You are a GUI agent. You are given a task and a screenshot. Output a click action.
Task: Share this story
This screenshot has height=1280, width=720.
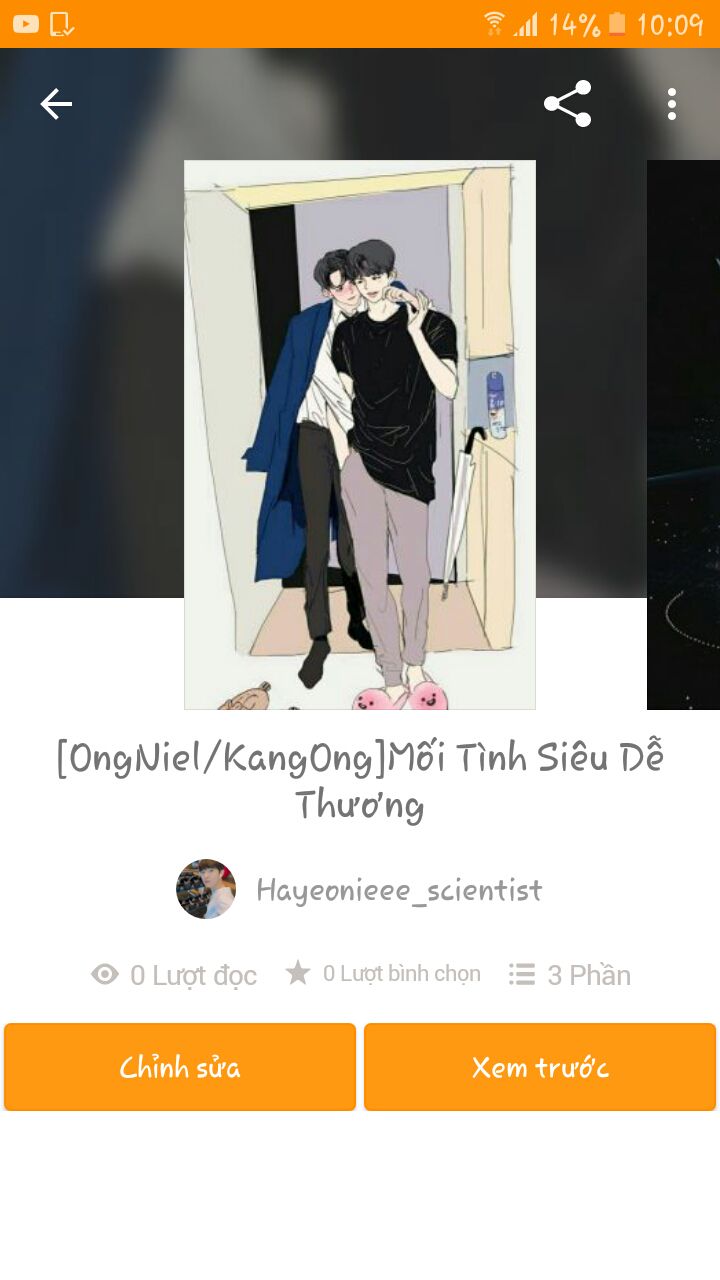tap(567, 104)
